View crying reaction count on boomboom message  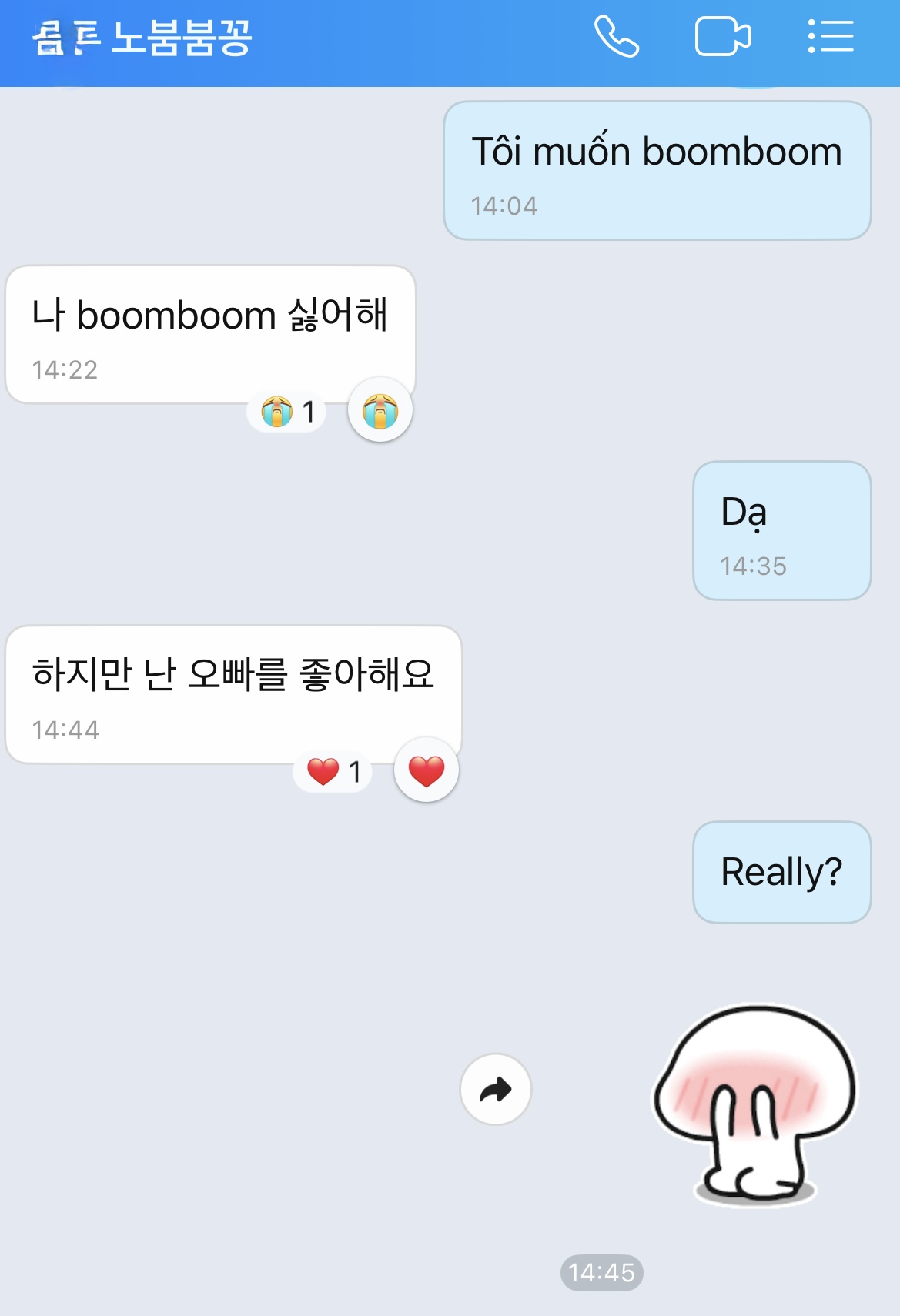click(x=287, y=412)
